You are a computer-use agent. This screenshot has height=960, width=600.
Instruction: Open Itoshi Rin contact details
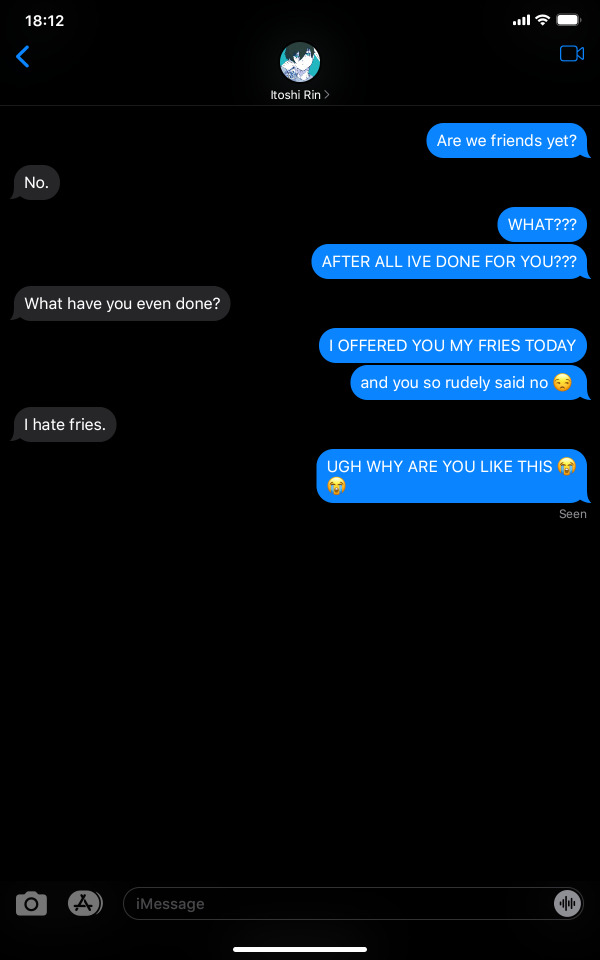[x=300, y=72]
